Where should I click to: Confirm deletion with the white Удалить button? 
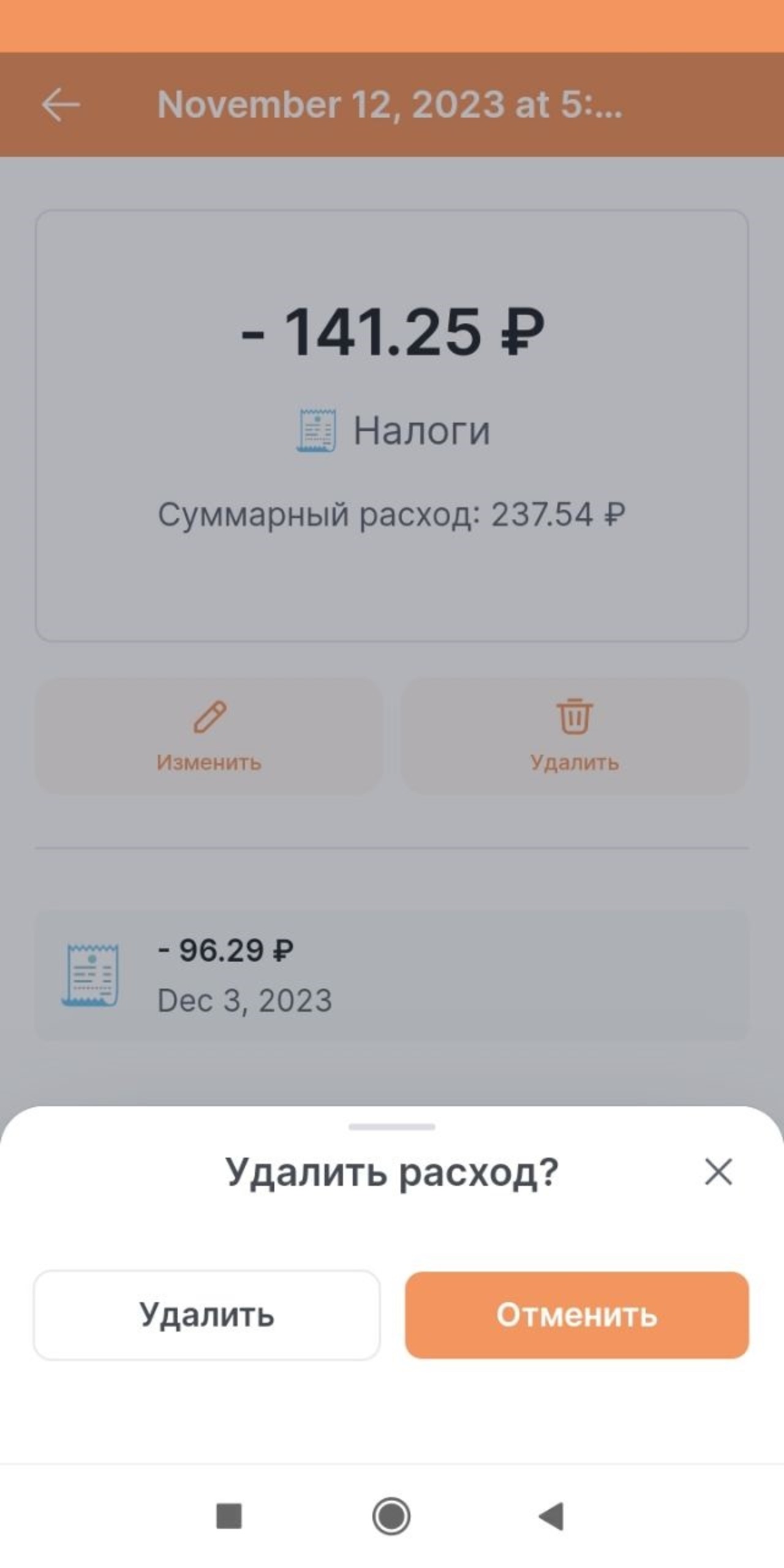click(206, 1315)
